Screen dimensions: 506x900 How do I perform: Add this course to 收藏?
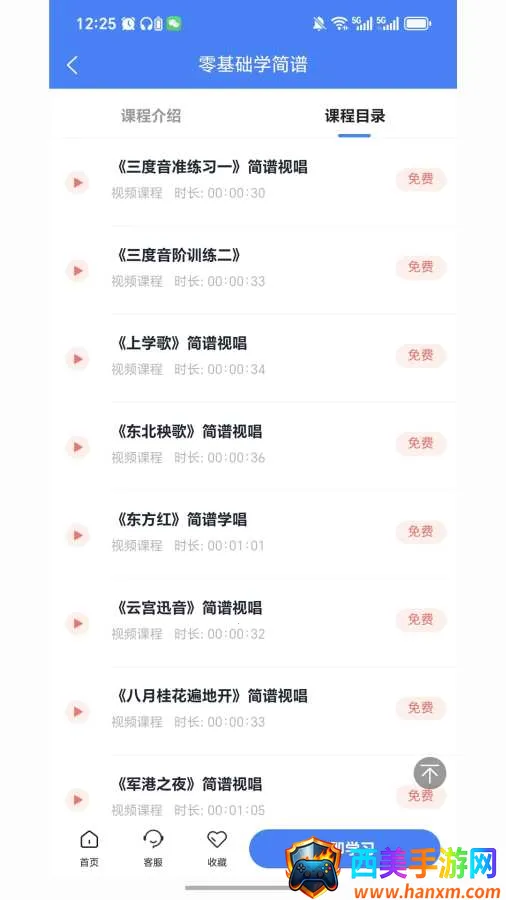point(217,849)
